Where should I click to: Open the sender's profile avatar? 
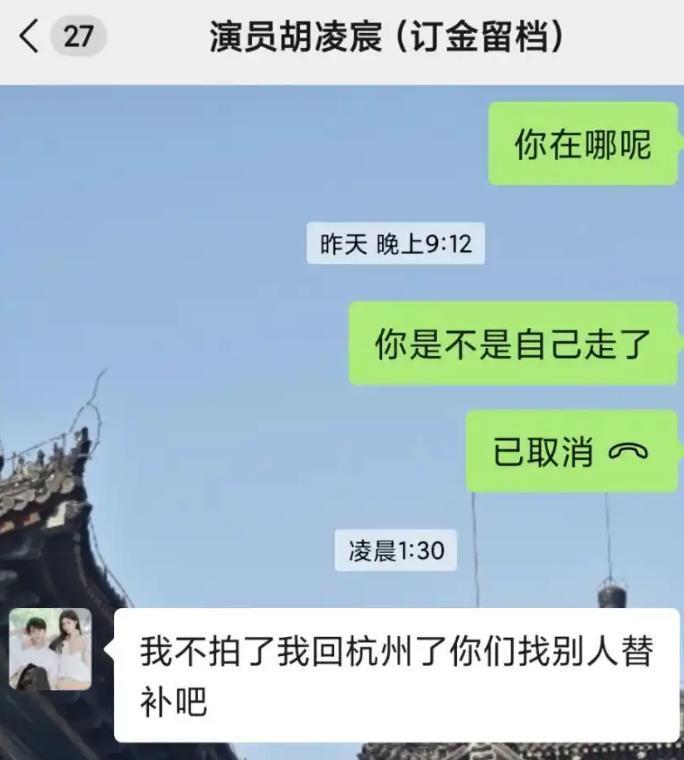(x=51, y=649)
